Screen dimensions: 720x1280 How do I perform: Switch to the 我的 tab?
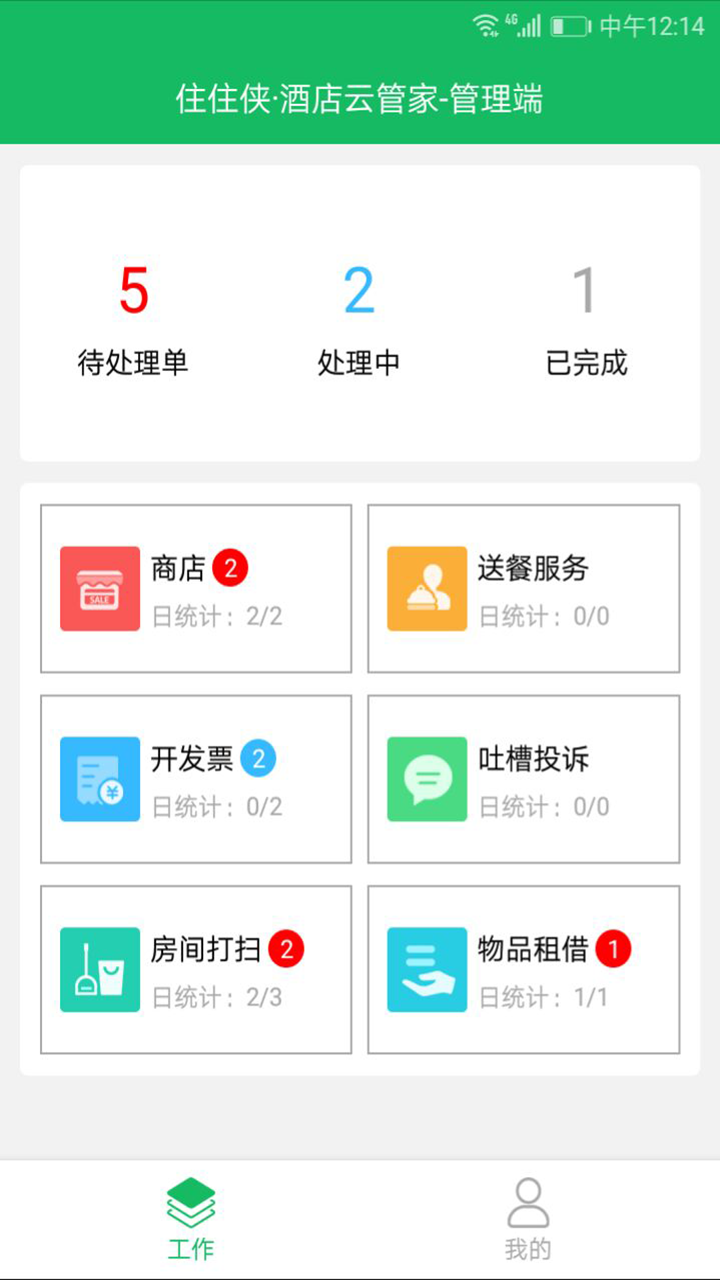(x=529, y=1215)
